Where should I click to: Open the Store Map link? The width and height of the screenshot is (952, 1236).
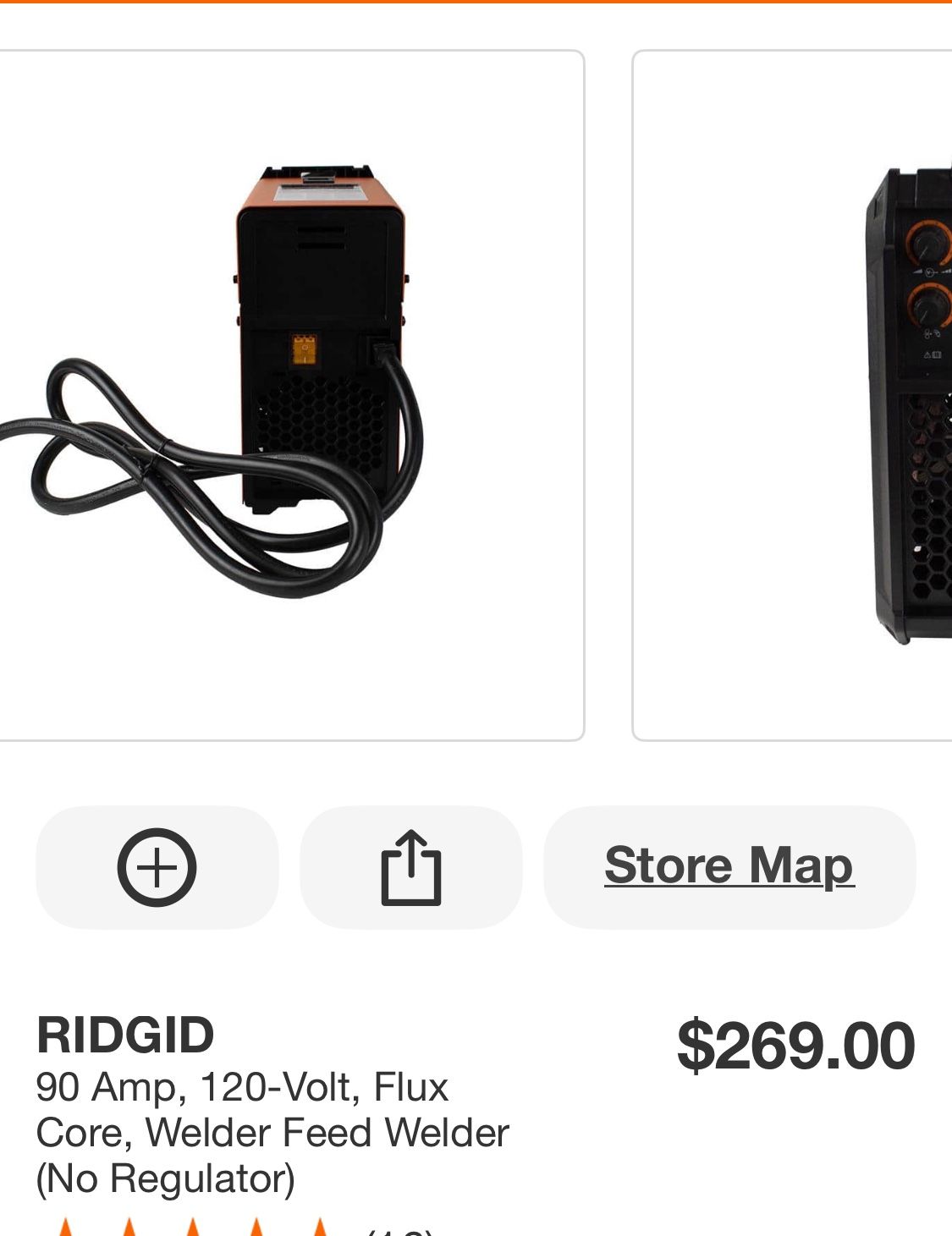point(729,866)
